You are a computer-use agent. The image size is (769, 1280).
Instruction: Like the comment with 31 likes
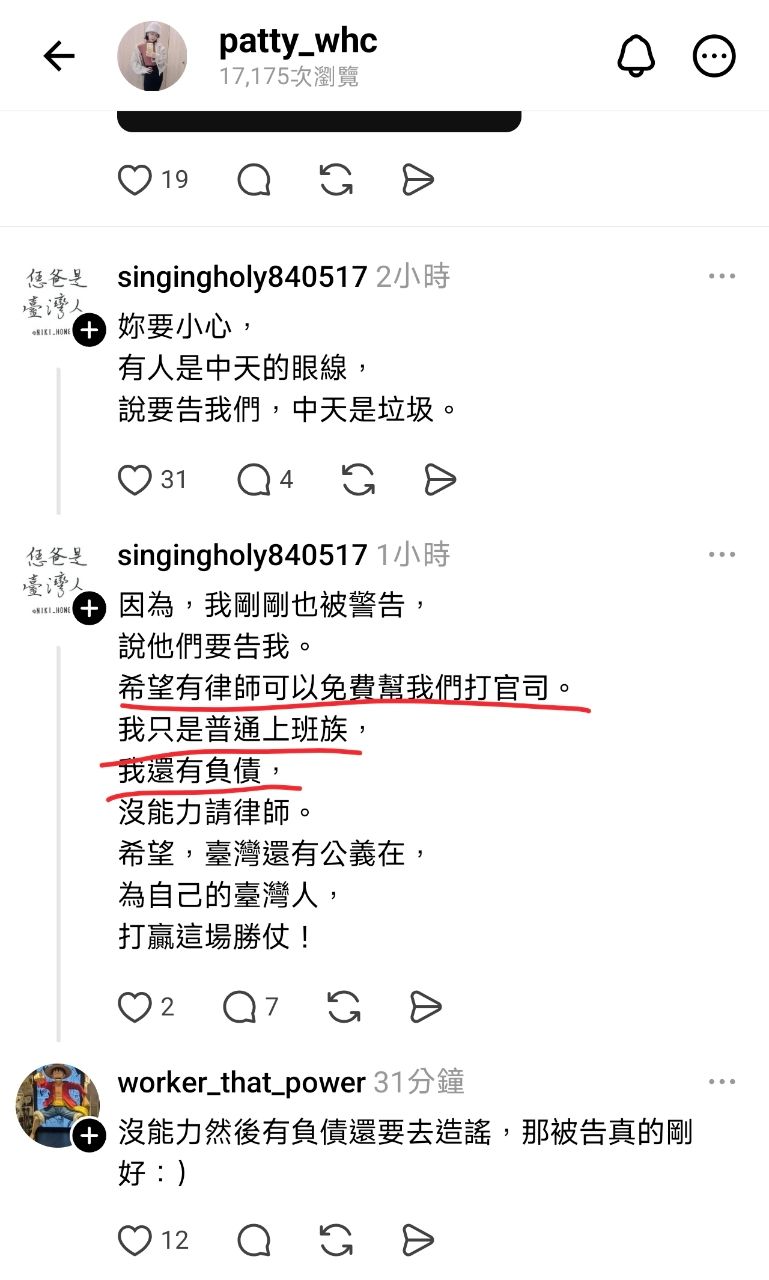[x=135, y=481]
